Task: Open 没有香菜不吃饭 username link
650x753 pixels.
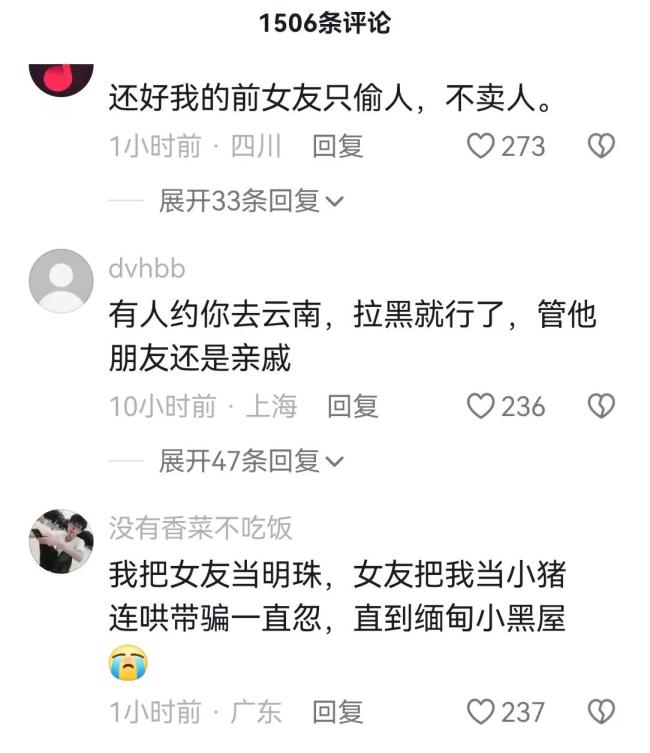Action: click(x=200, y=527)
